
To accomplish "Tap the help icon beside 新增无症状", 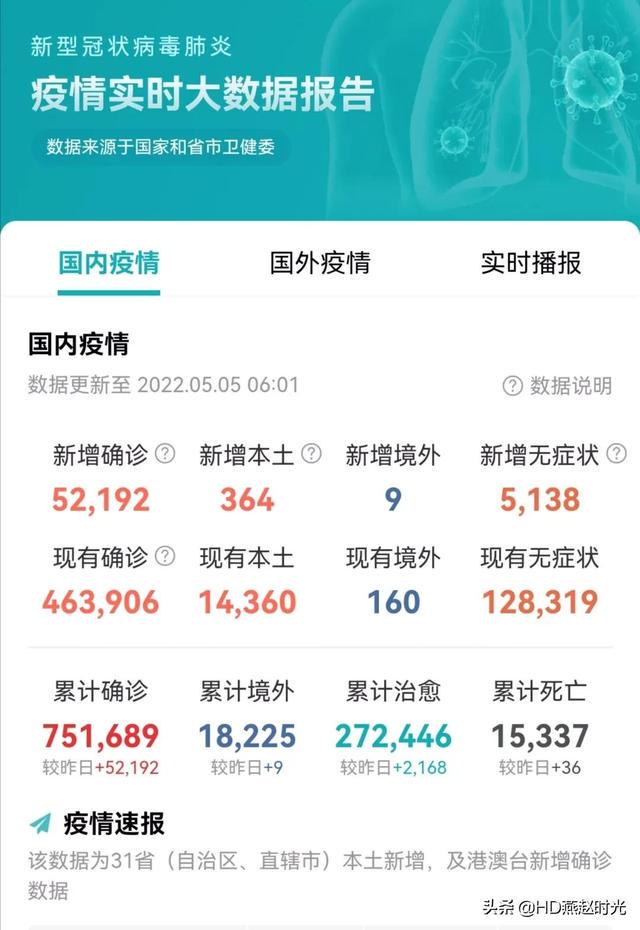I will click(x=616, y=454).
